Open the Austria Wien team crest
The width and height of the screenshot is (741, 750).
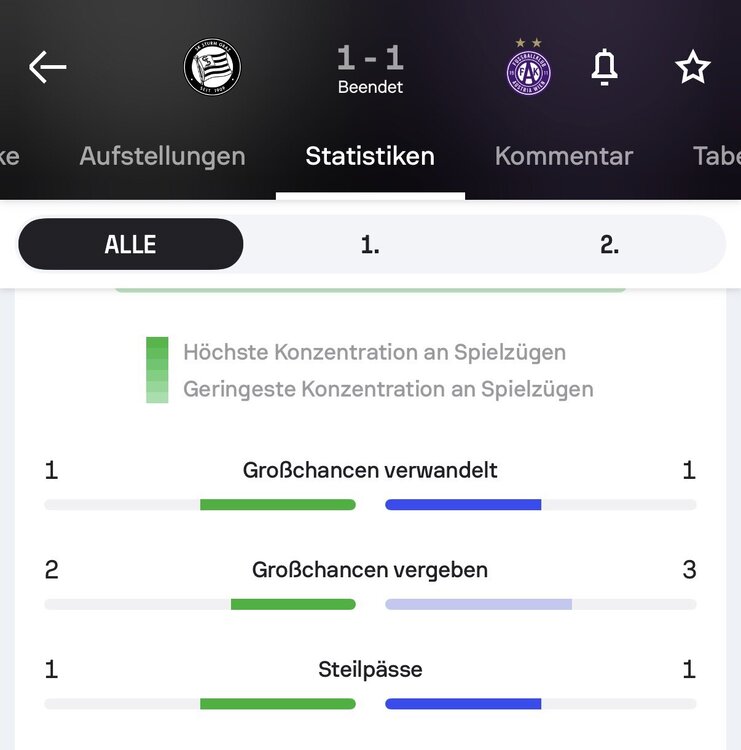[529, 68]
